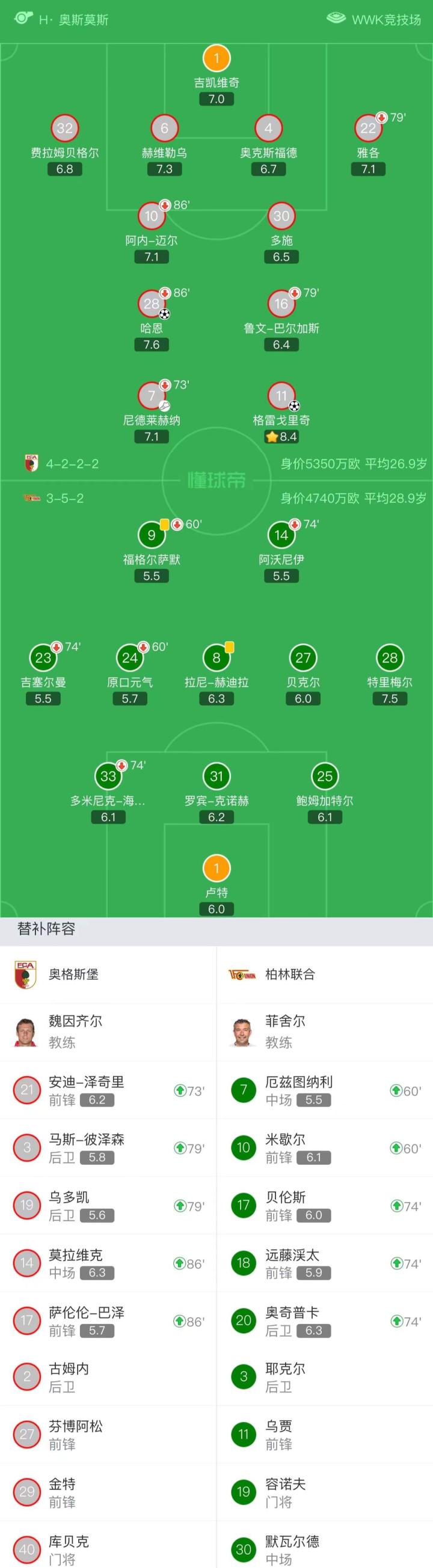Open coach 魏因齐尔's page

point(76,1031)
